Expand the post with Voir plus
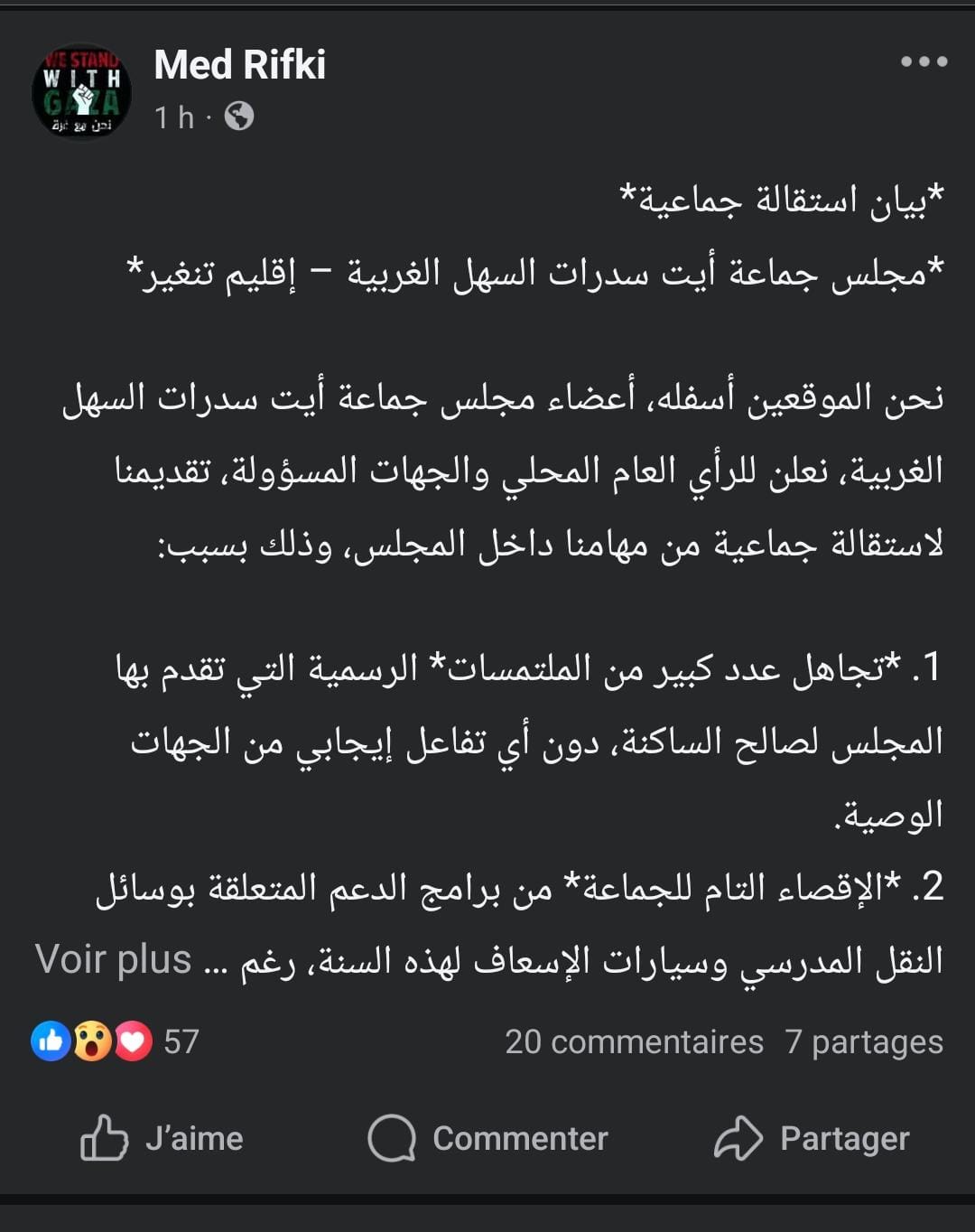This screenshot has height=1232, width=975. [114, 959]
